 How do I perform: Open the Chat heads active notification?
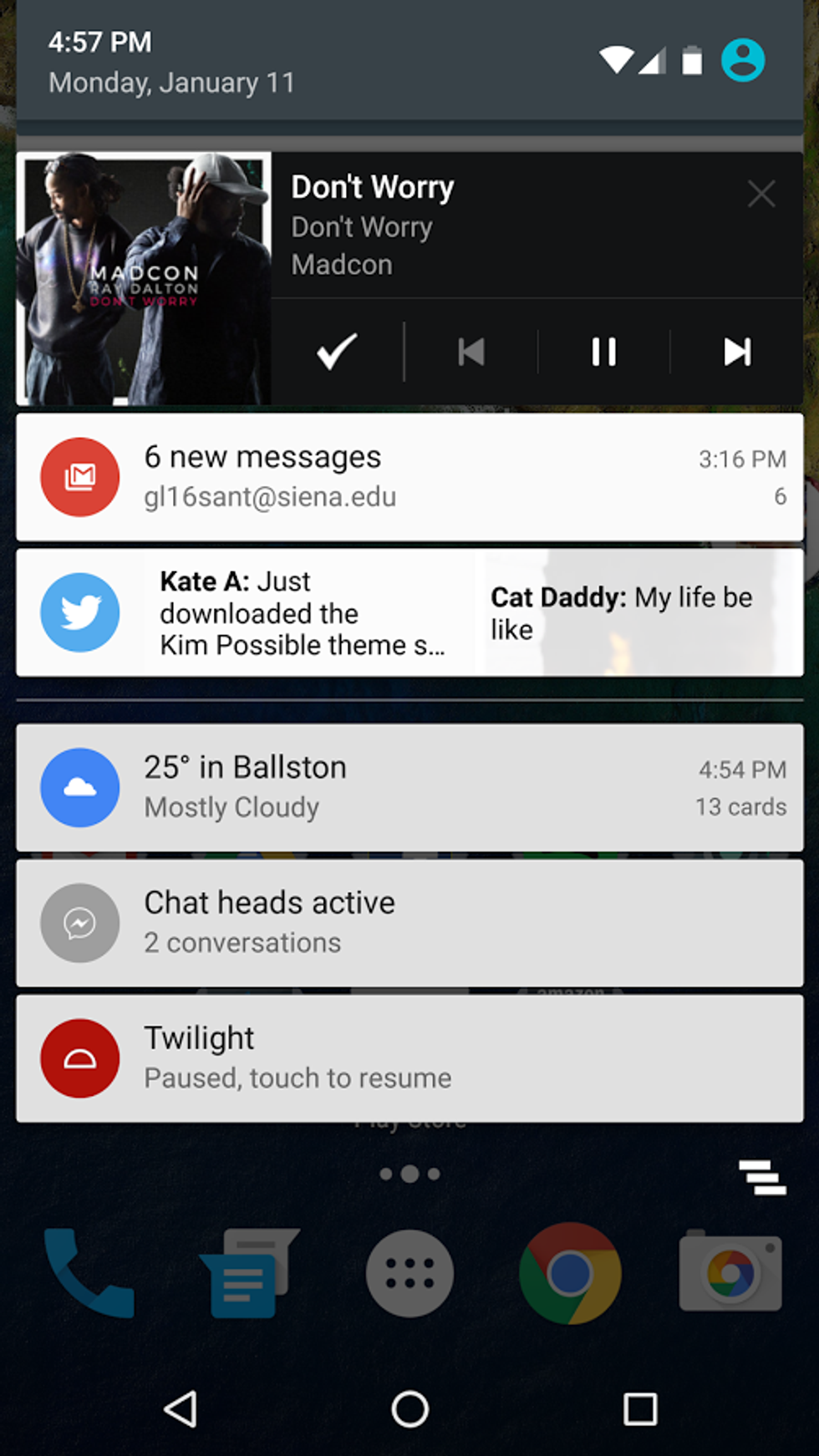(409, 923)
